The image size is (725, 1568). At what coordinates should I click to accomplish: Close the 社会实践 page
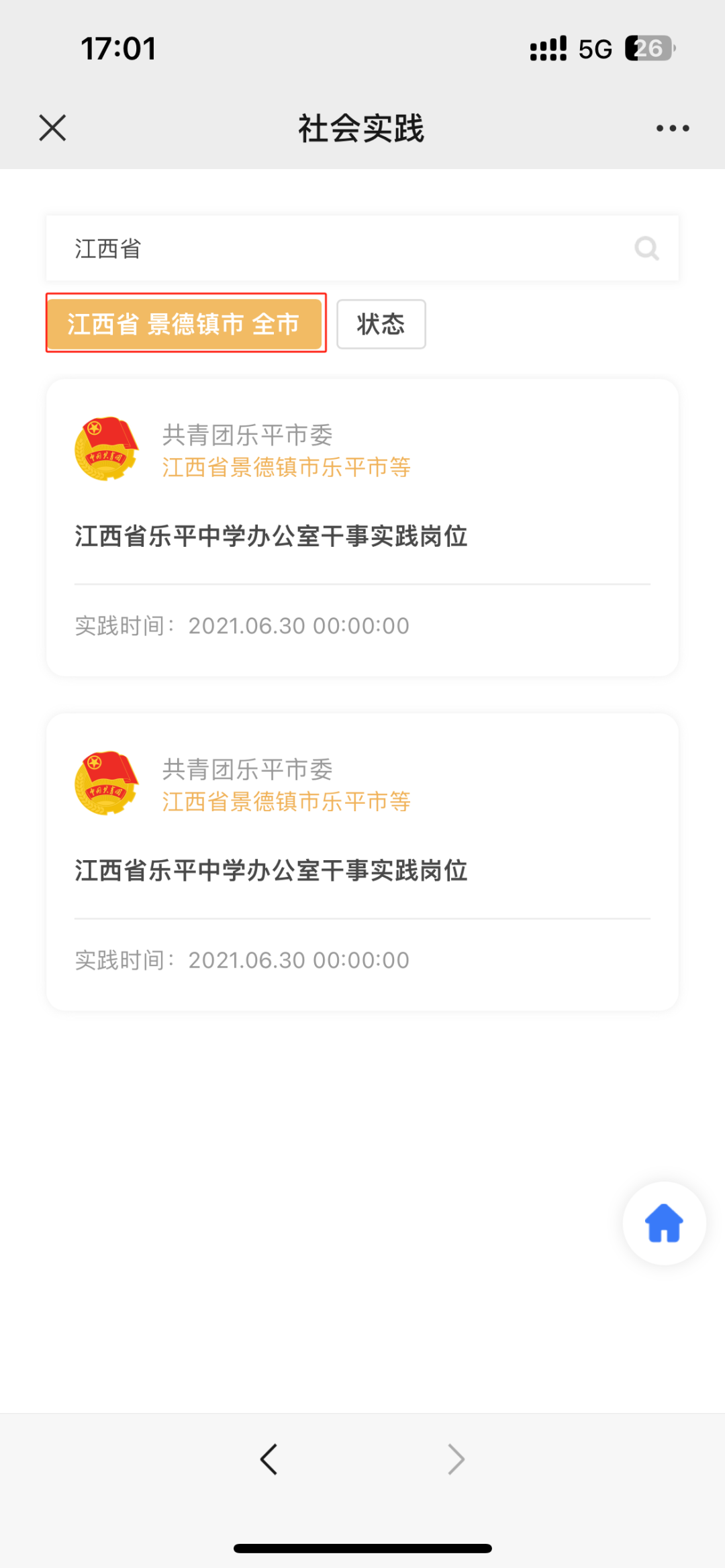(x=52, y=127)
